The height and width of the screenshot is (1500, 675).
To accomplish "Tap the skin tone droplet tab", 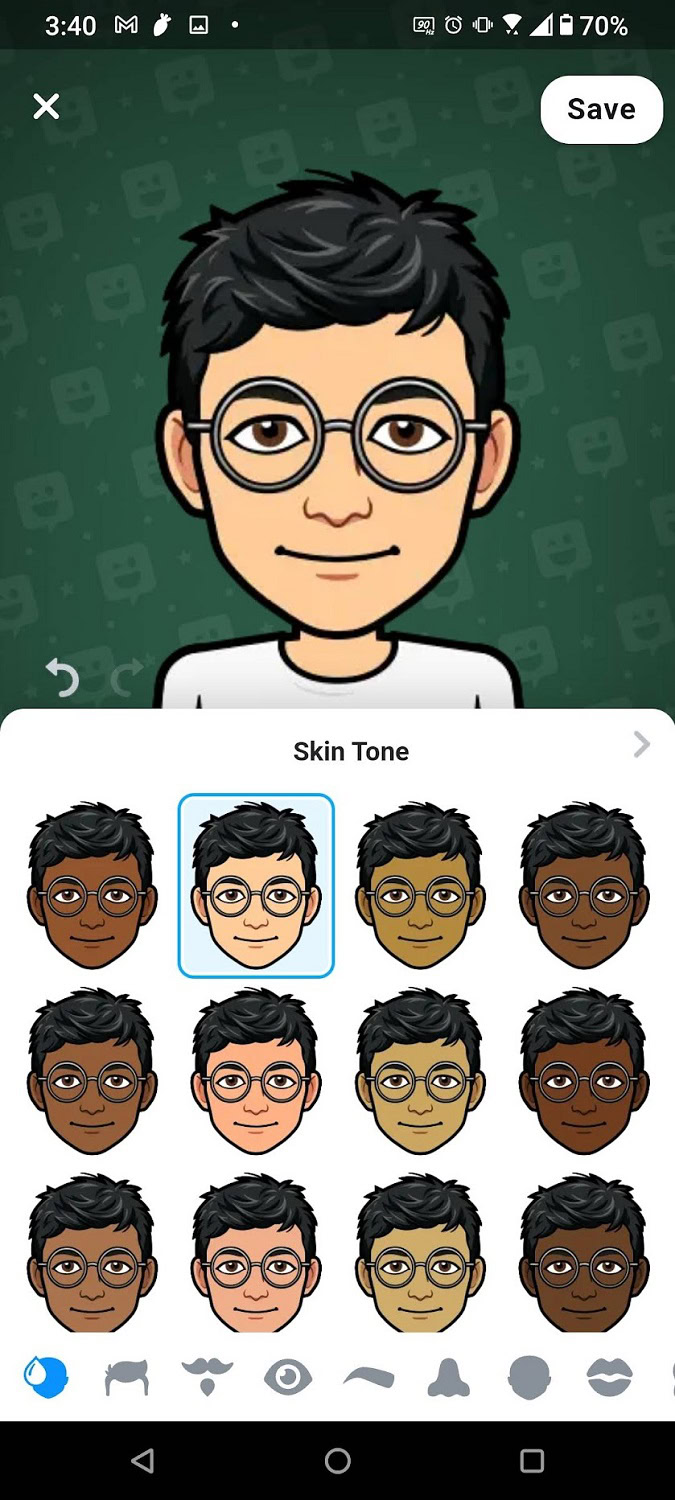I will click(46, 1378).
